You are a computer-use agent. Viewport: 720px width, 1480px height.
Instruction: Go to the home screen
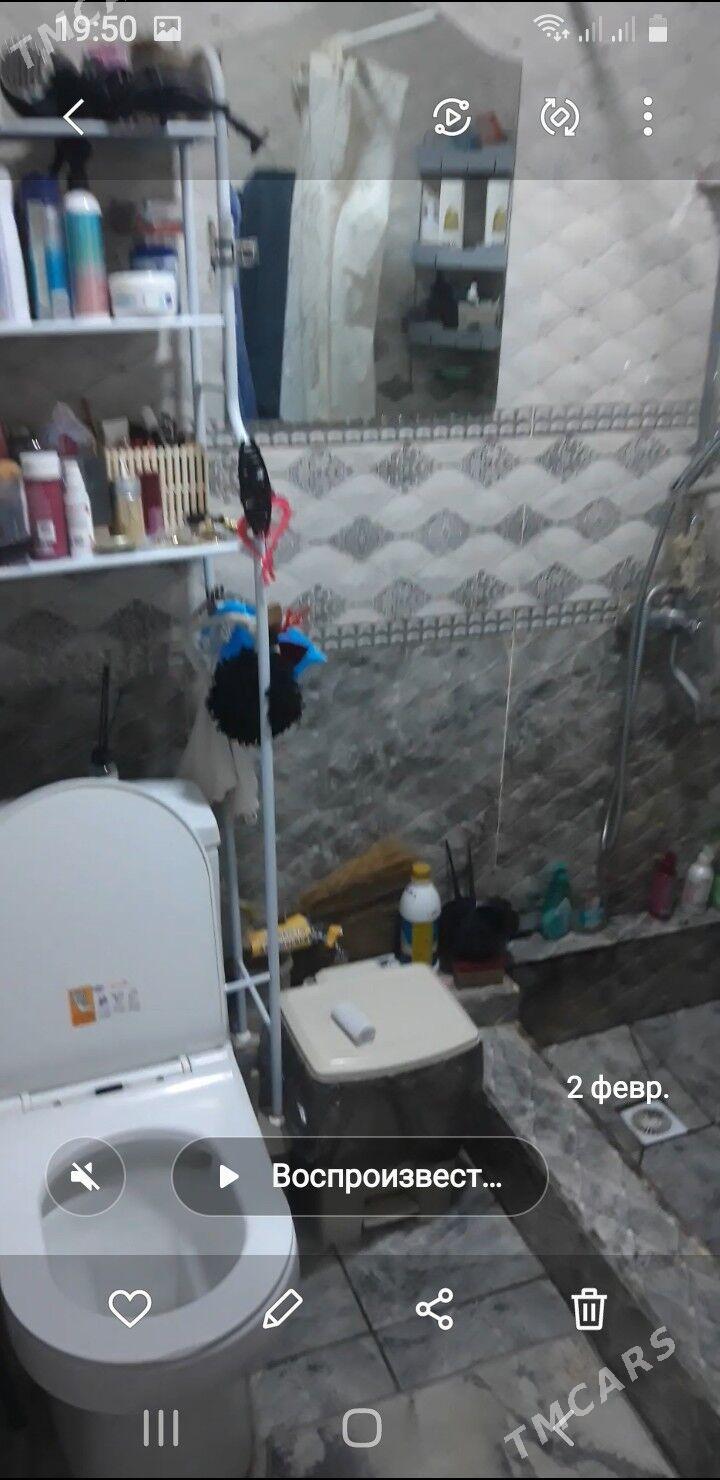(x=361, y=1428)
